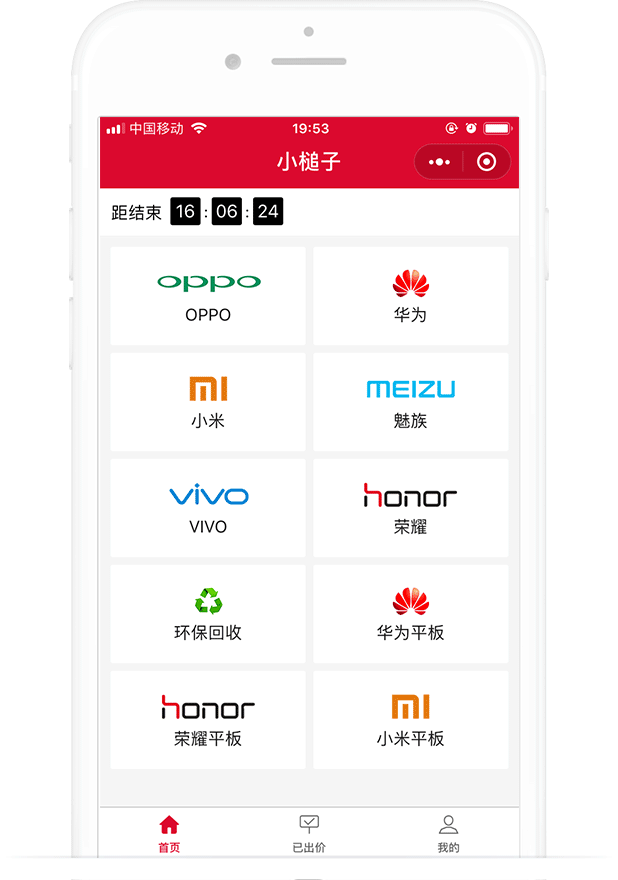Screen dimensions: 618x880
Task: Switch to the 已出价 tab
Action: point(309,833)
